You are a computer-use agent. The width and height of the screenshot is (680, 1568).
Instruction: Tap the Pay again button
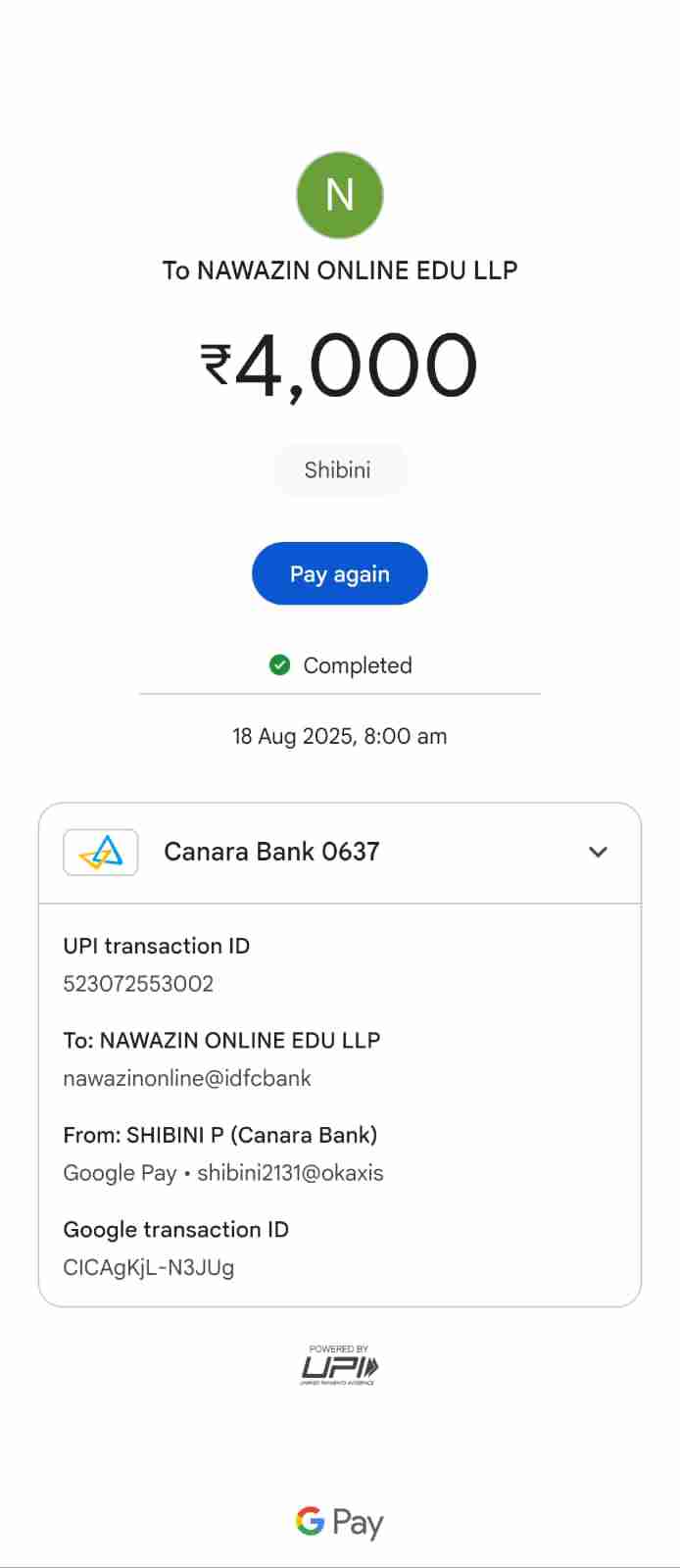tap(339, 573)
